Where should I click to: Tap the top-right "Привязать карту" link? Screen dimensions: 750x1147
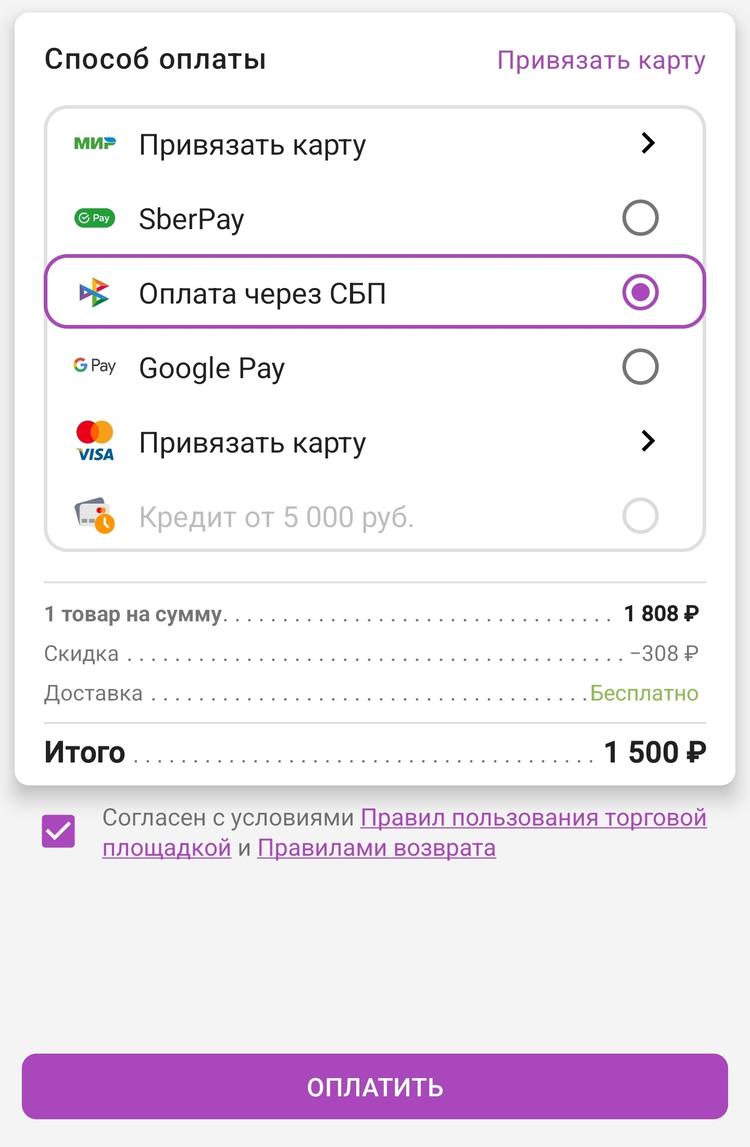tap(601, 60)
